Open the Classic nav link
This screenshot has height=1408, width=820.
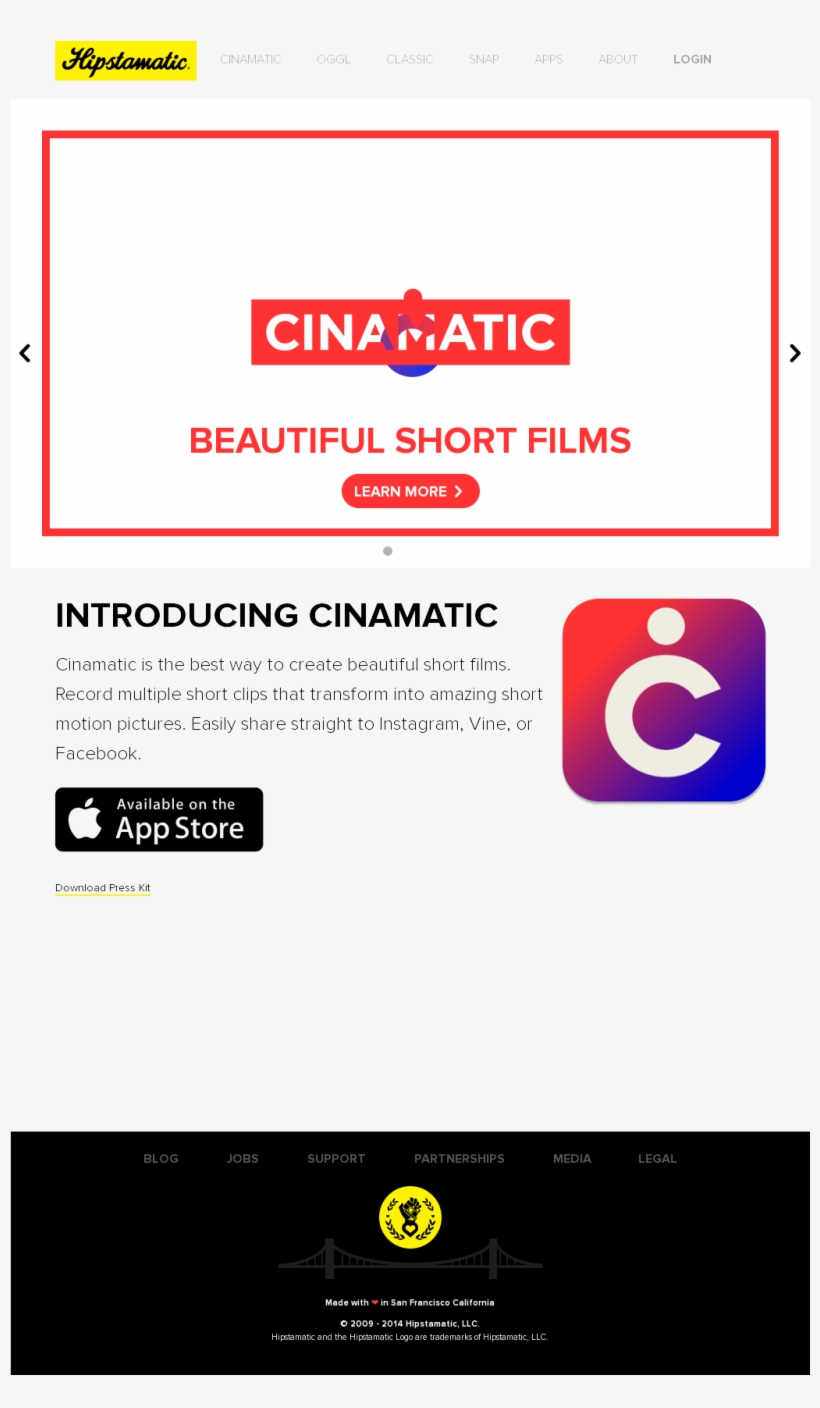tap(409, 60)
